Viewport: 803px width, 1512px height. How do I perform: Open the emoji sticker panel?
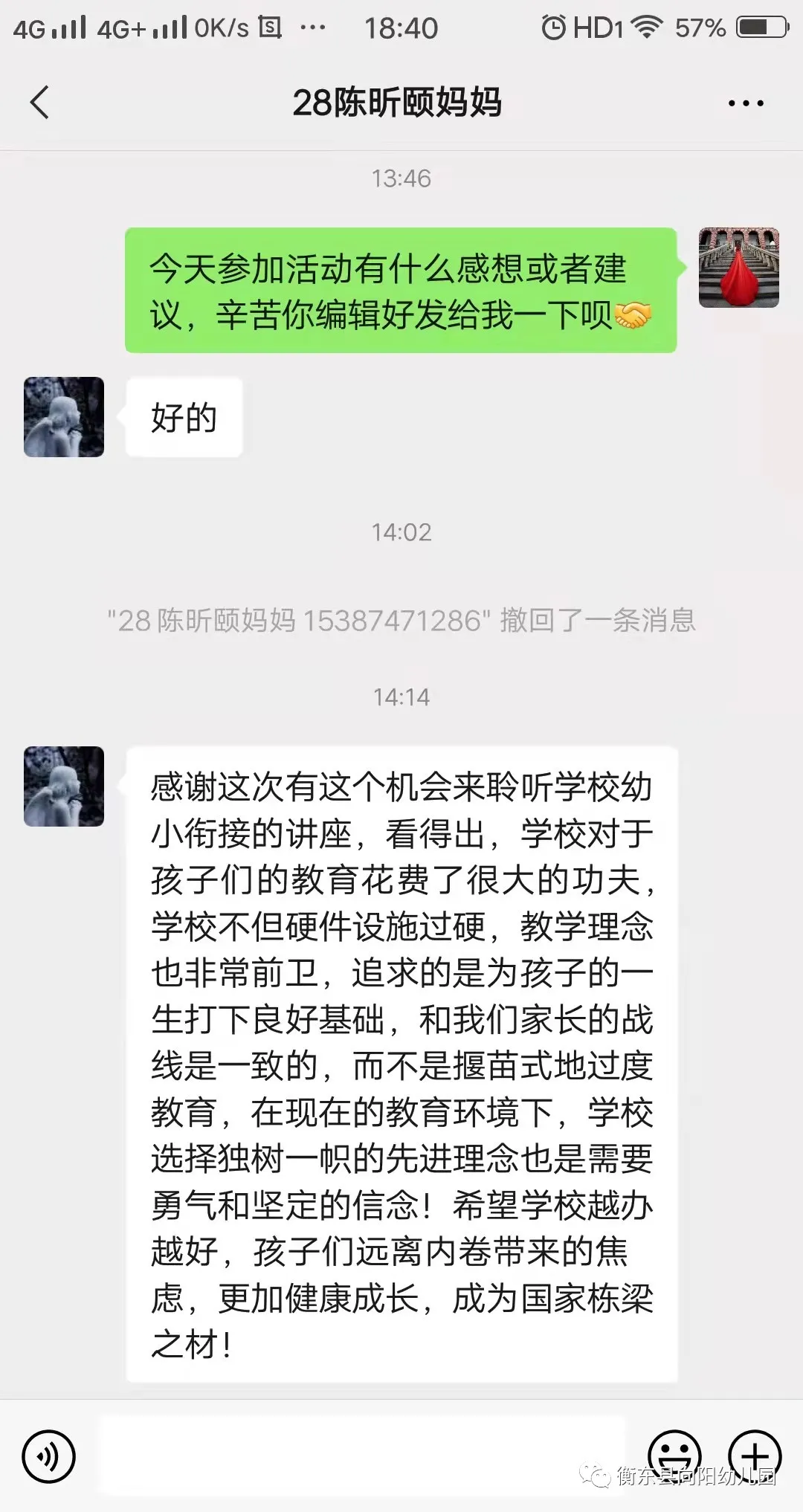coord(674,1456)
